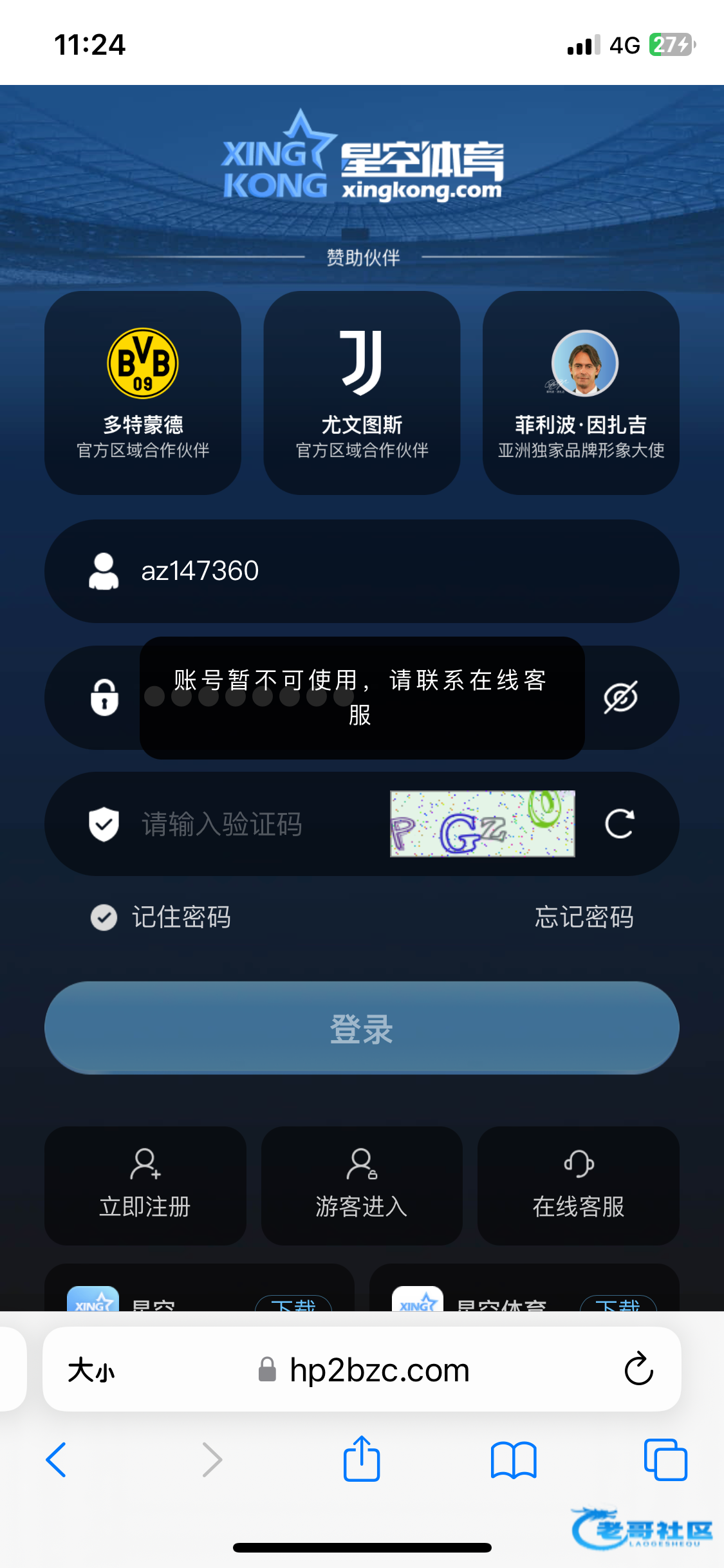The height and width of the screenshot is (1568, 724).
Task: Reload the page in Safari address bar
Action: pyautogui.click(x=638, y=1369)
